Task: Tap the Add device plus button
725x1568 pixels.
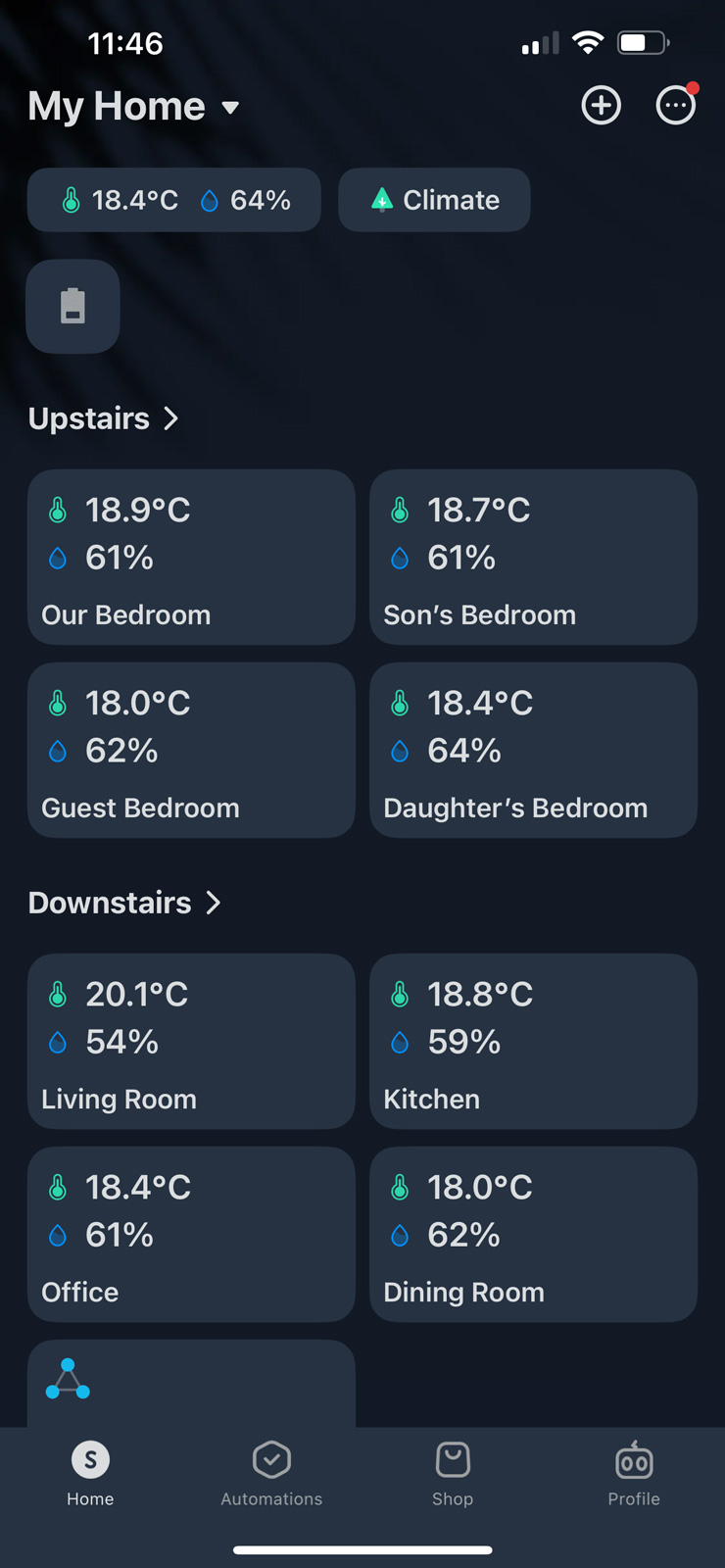Action: 602,105
